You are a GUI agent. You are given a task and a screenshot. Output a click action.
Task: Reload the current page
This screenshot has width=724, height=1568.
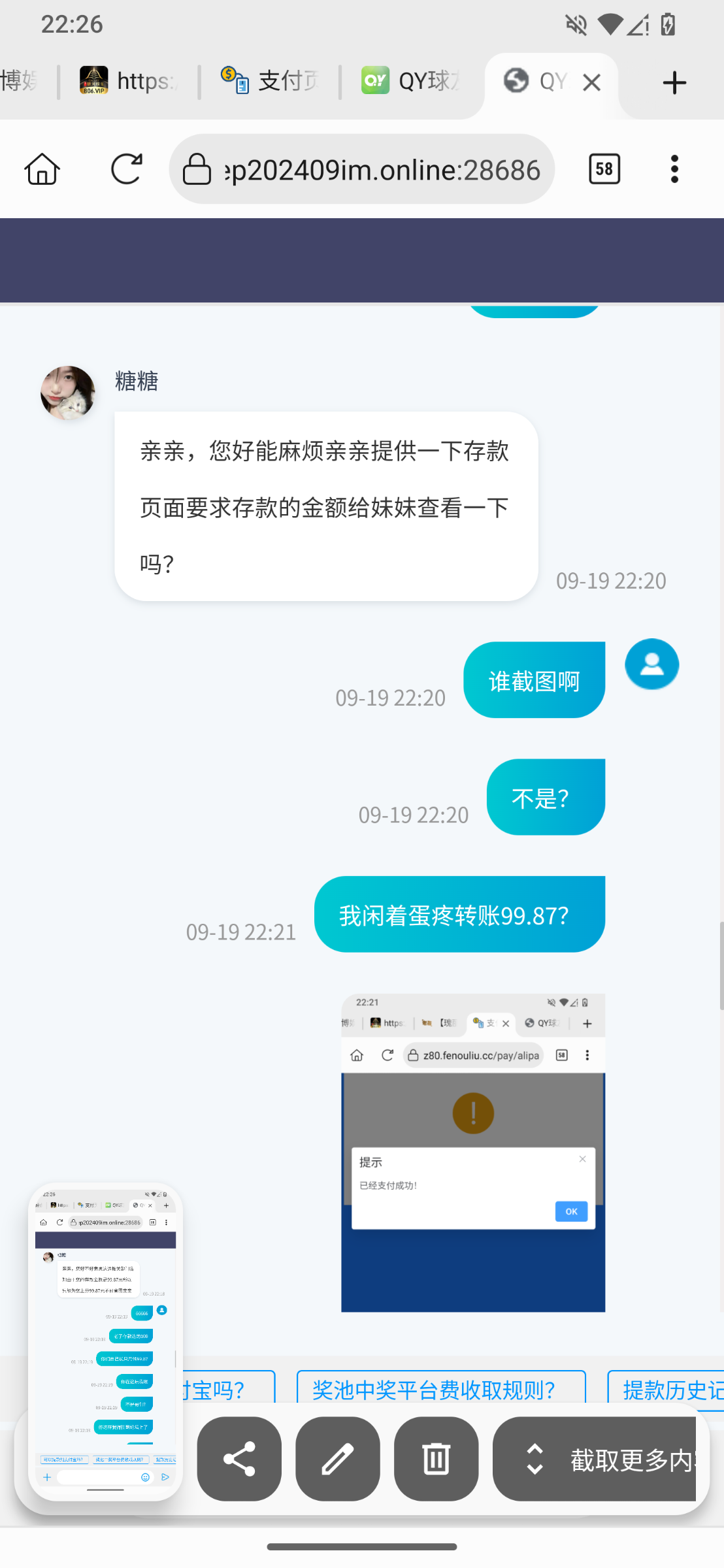pos(126,169)
